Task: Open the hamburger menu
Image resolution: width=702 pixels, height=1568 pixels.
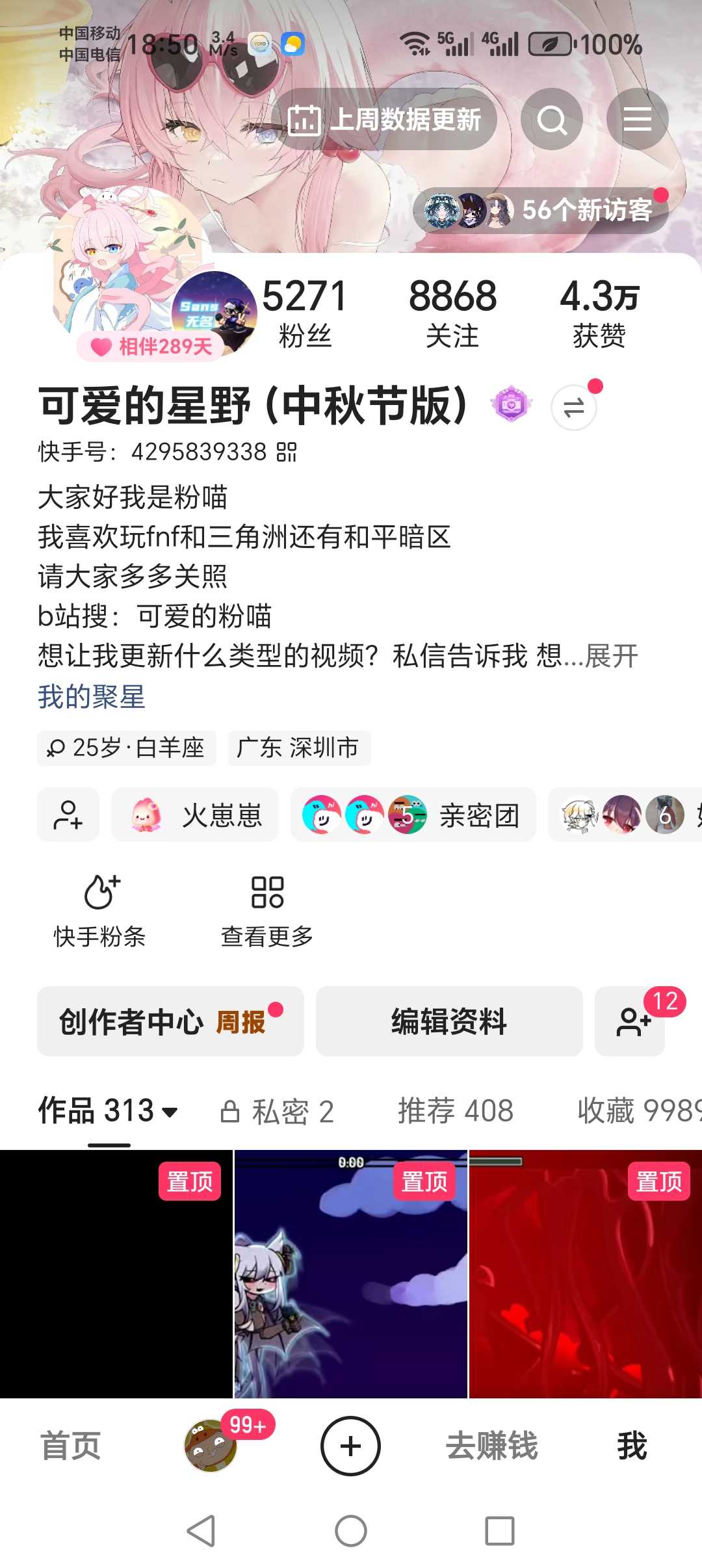Action: click(637, 120)
